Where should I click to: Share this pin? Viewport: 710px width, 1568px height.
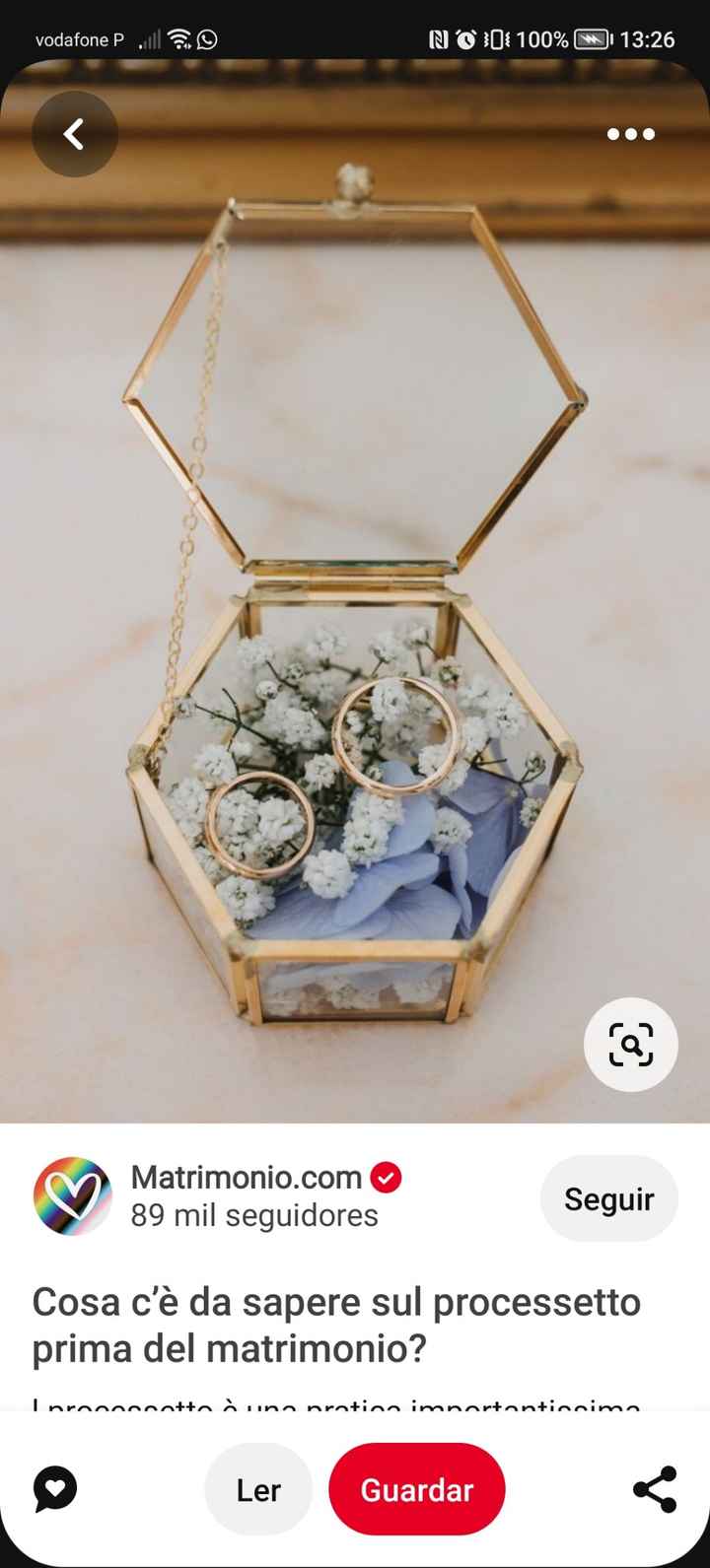click(655, 1489)
